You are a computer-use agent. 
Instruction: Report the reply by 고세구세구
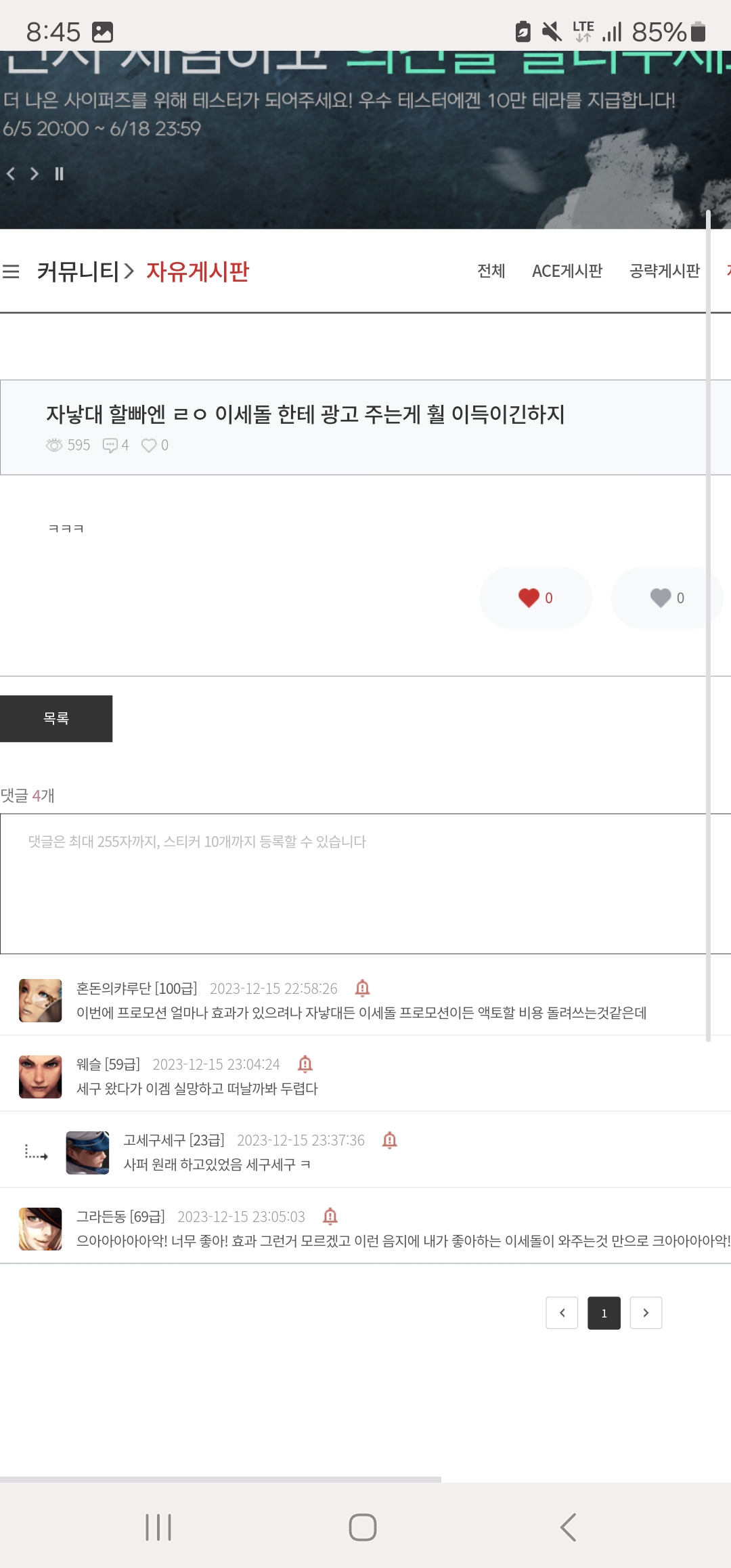point(389,1140)
